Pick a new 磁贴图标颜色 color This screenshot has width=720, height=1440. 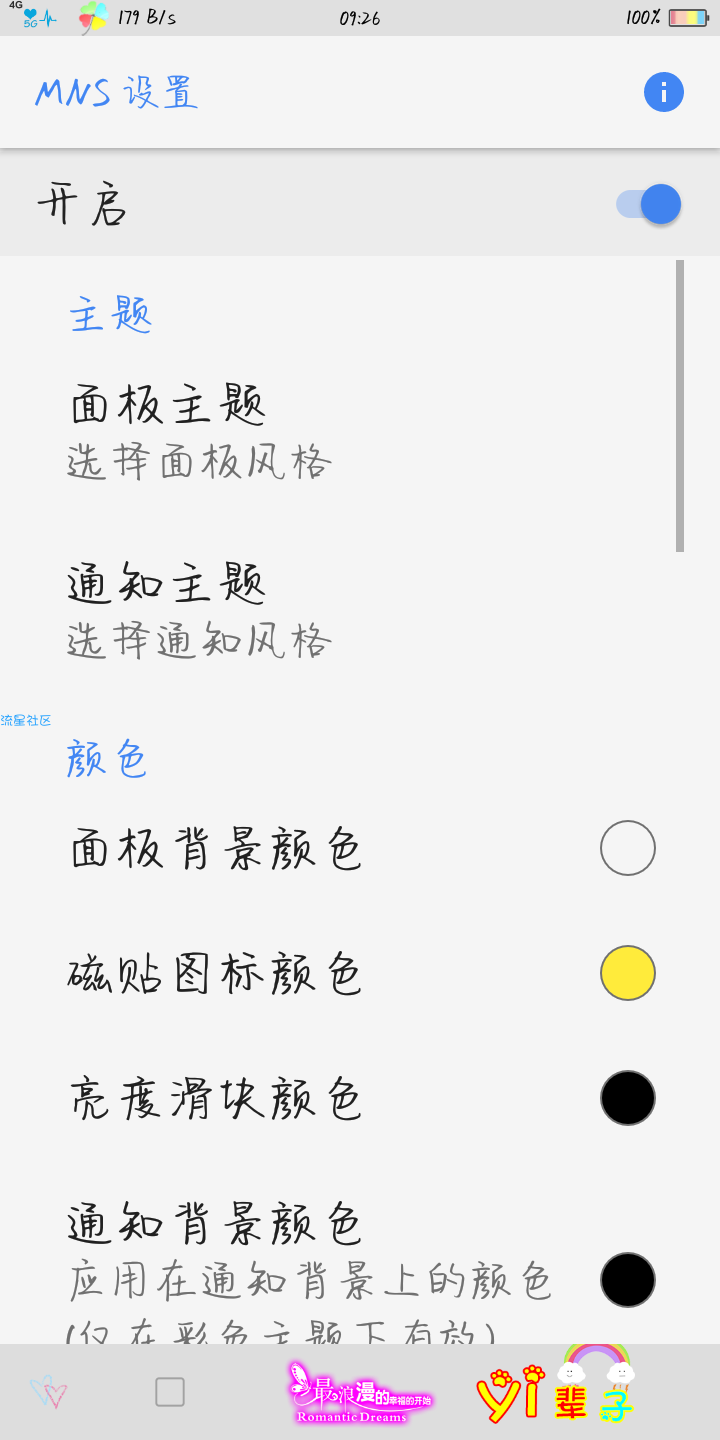click(627, 973)
